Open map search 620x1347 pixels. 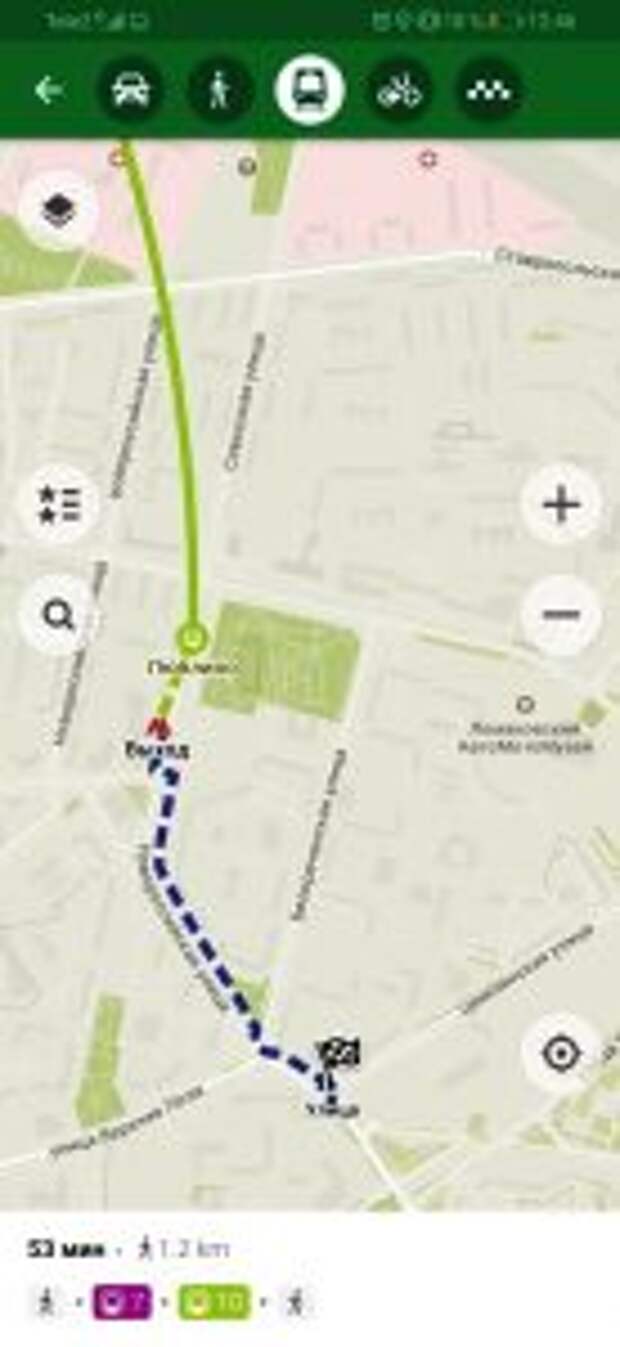[58, 615]
